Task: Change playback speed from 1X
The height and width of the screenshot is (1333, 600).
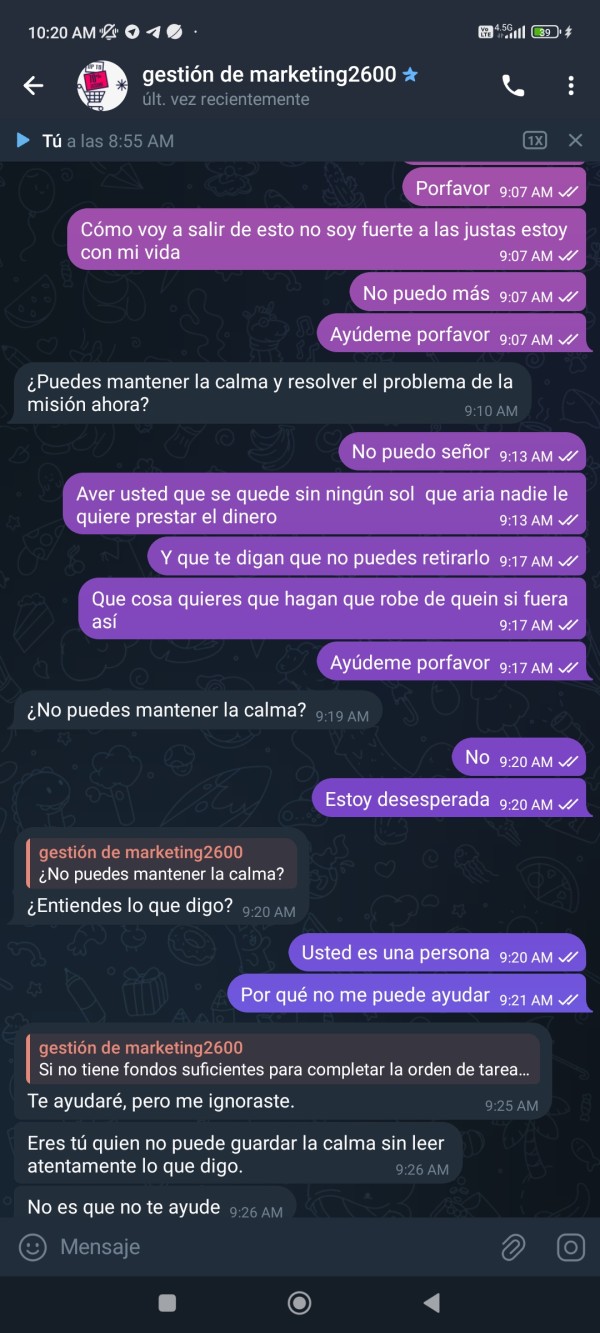Action: click(x=535, y=141)
